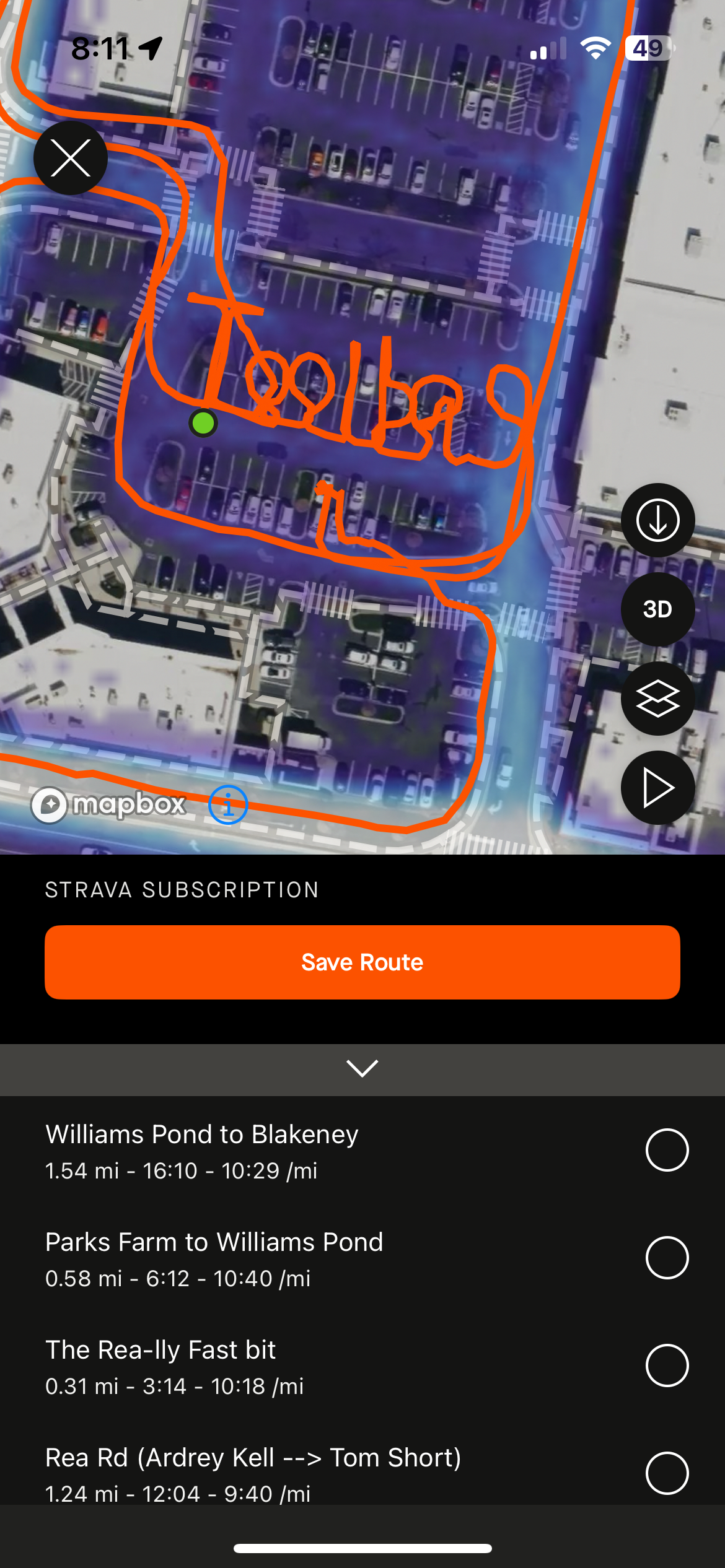This screenshot has width=725, height=1568.
Task: Select The Rea-lly Fast bit segment
Action: tap(667, 1365)
